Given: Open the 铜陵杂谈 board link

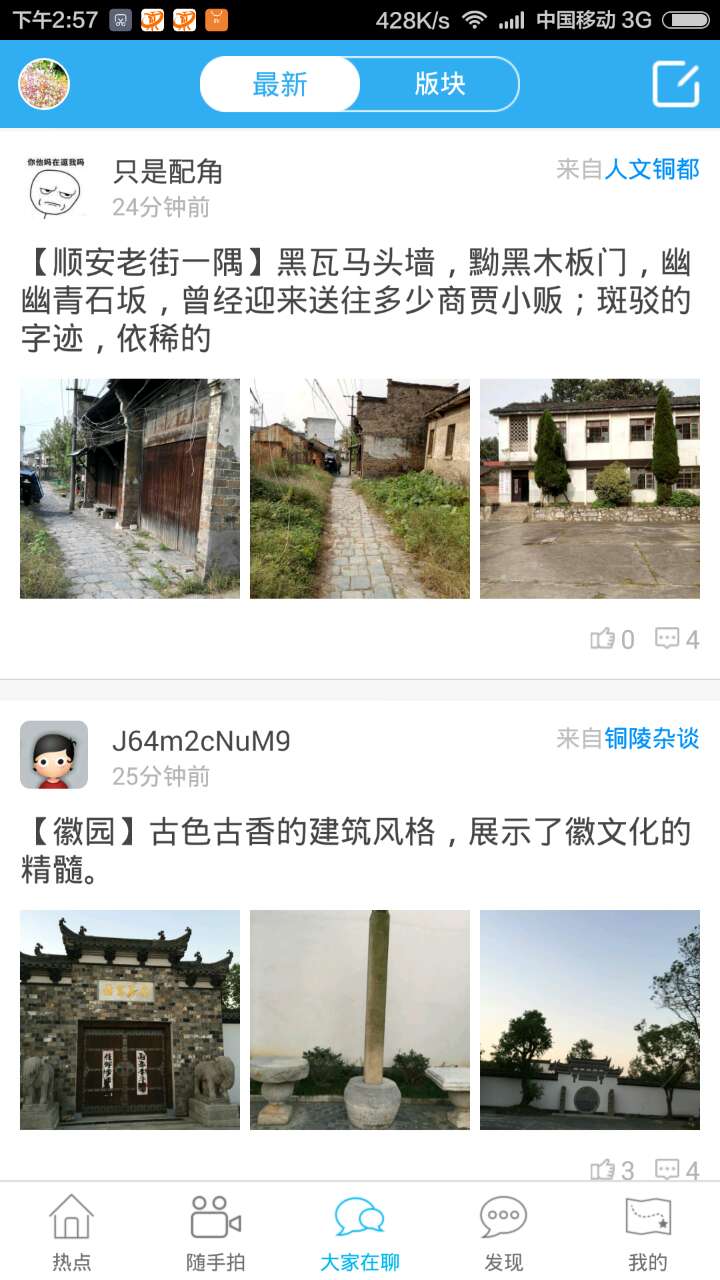Looking at the screenshot, I should click(x=651, y=739).
